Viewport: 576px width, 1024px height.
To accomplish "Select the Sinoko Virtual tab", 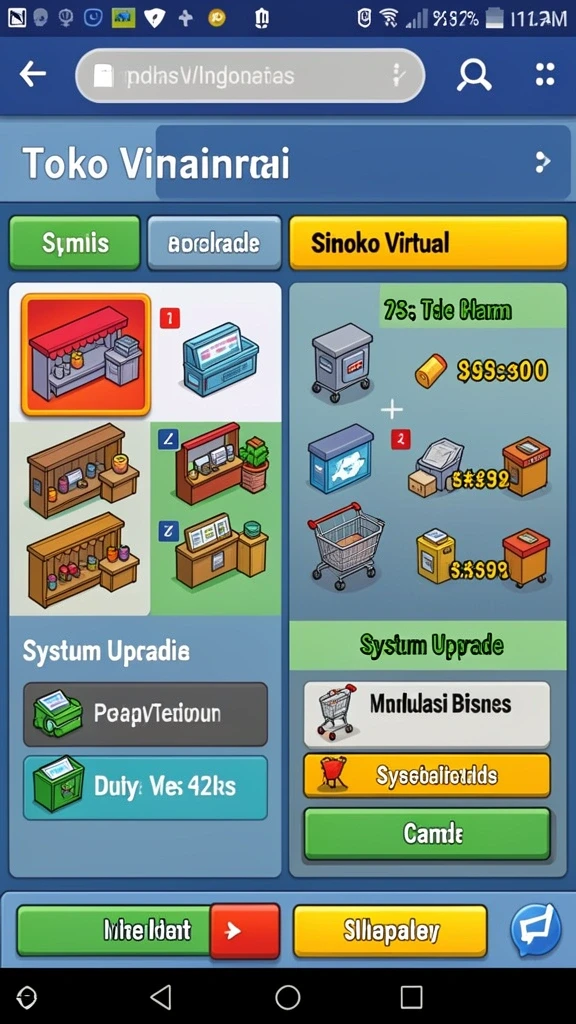I will (428, 243).
